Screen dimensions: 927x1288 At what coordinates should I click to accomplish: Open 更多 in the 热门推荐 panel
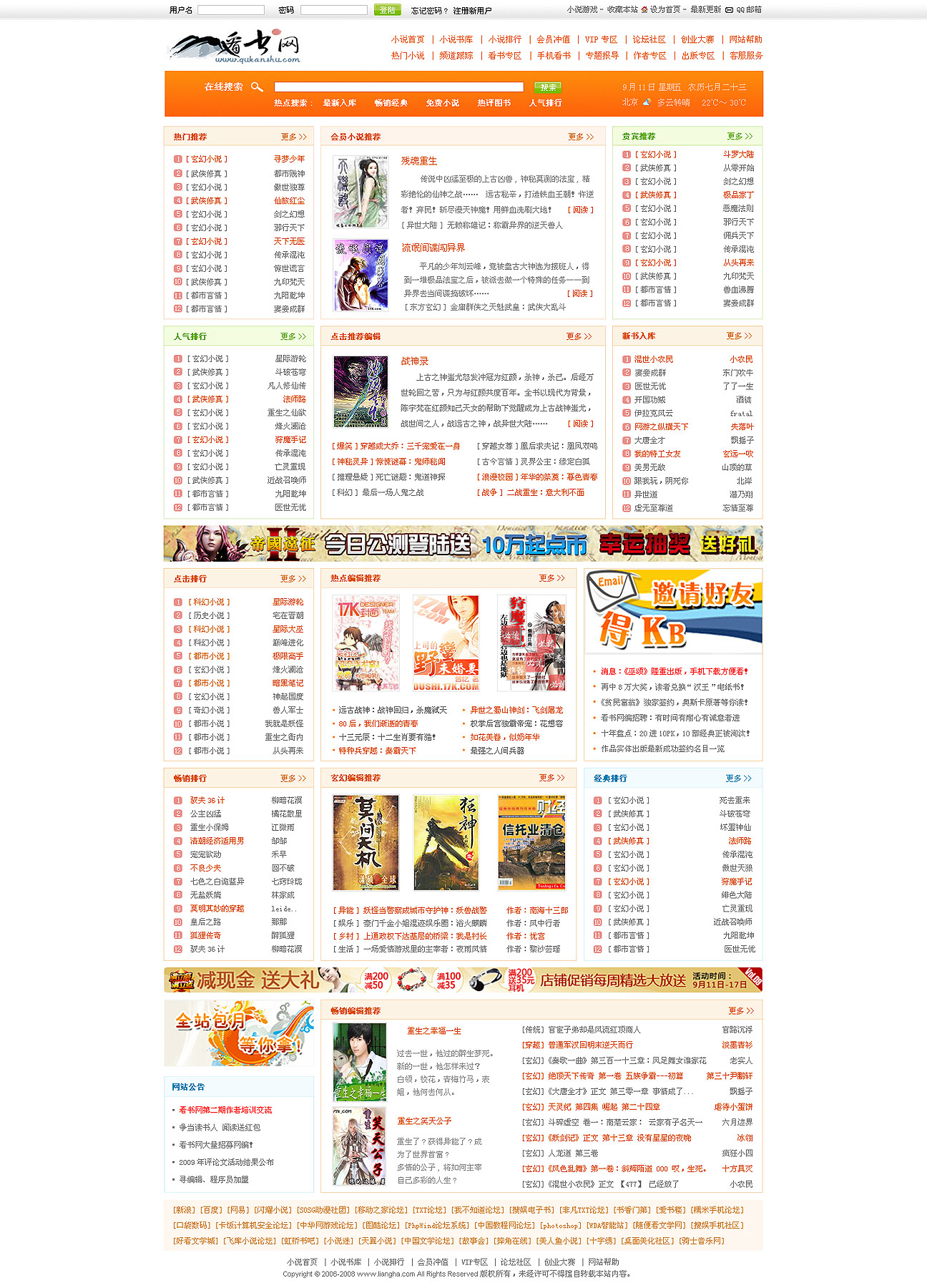point(293,137)
